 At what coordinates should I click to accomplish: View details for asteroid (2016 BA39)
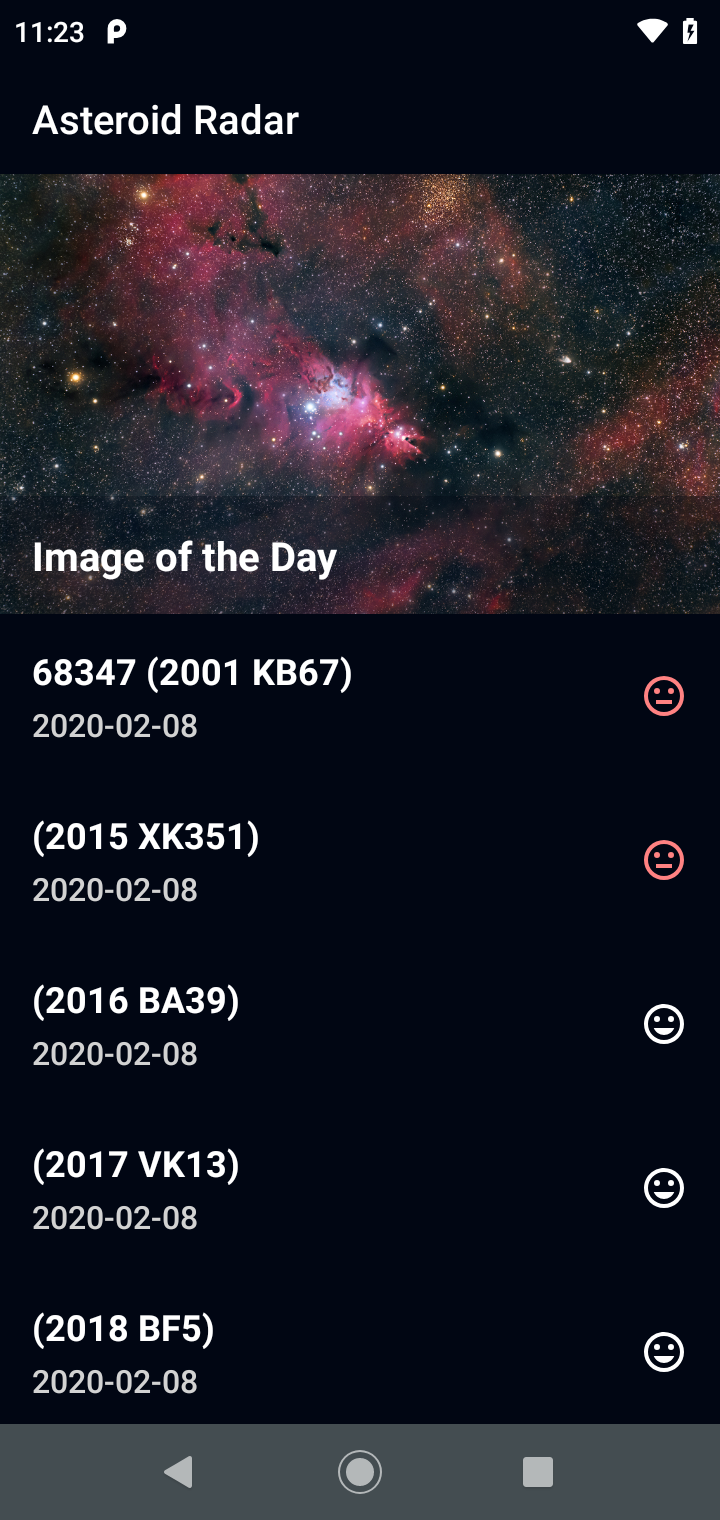pyautogui.click(x=360, y=1024)
